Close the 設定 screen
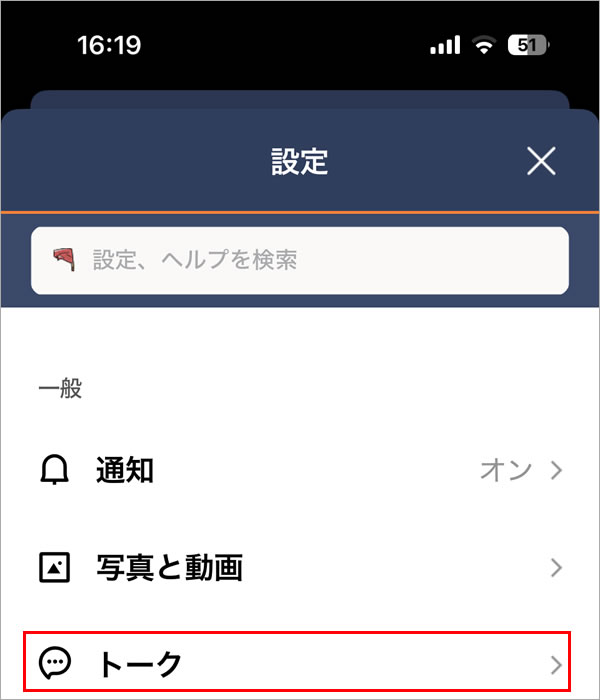Viewport: 600px width, 700px height. click(541, 161)
